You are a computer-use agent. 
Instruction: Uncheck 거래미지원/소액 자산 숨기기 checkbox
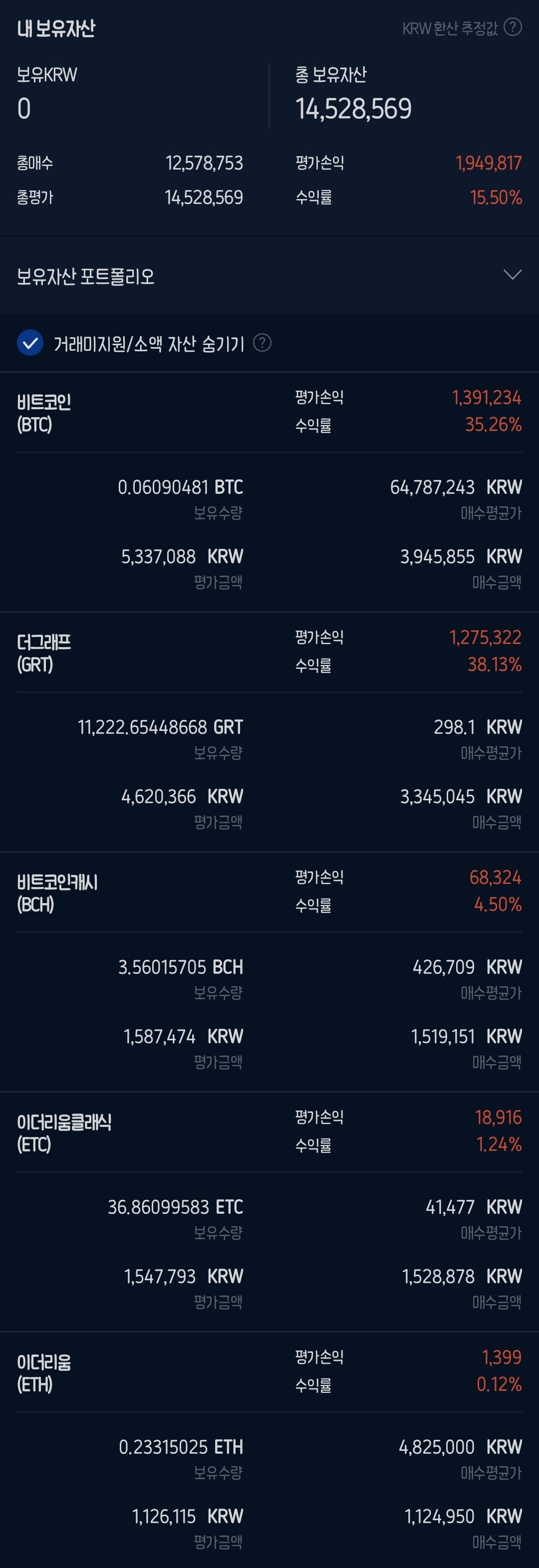30,343
